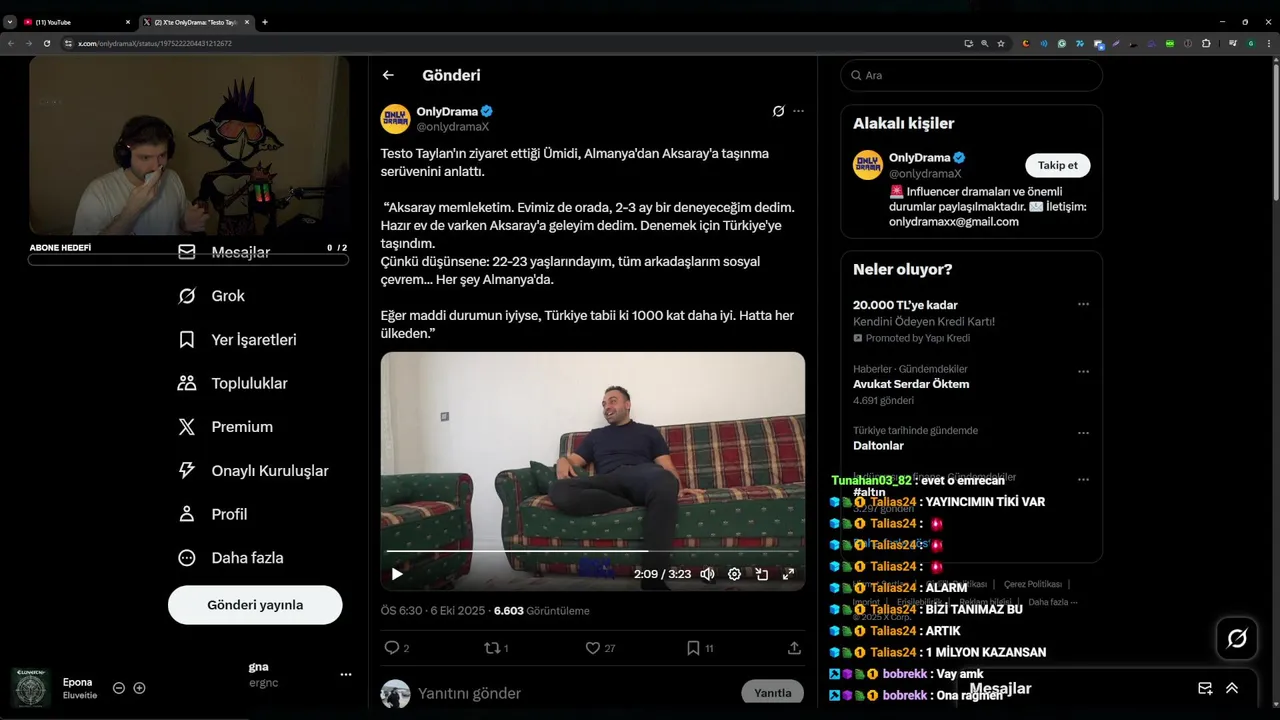Play the video
The height and width of the screenshot is (720, 1280).
[x=397, y=574]
